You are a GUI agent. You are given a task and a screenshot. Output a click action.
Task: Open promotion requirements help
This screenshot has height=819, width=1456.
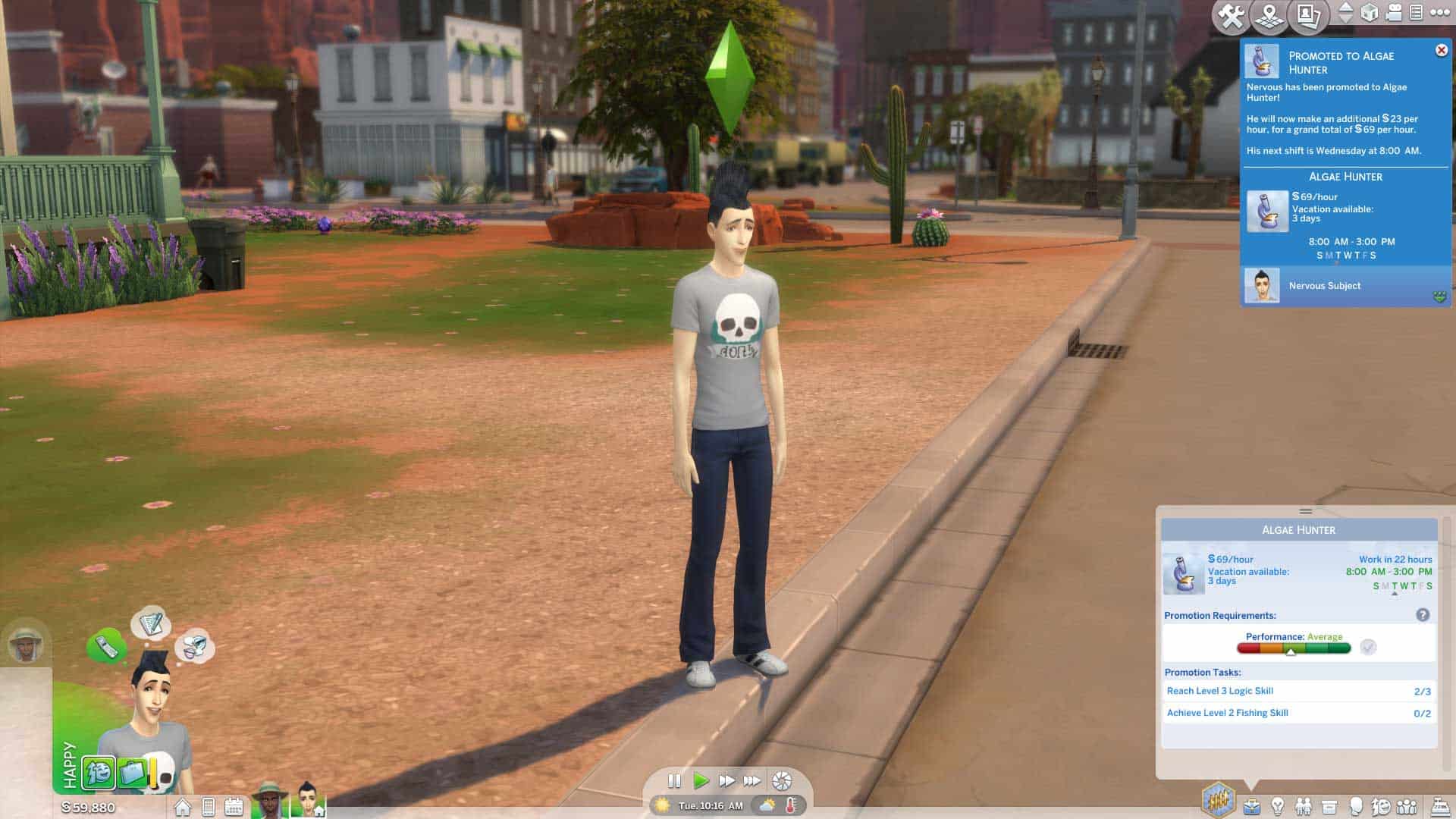1423,615
